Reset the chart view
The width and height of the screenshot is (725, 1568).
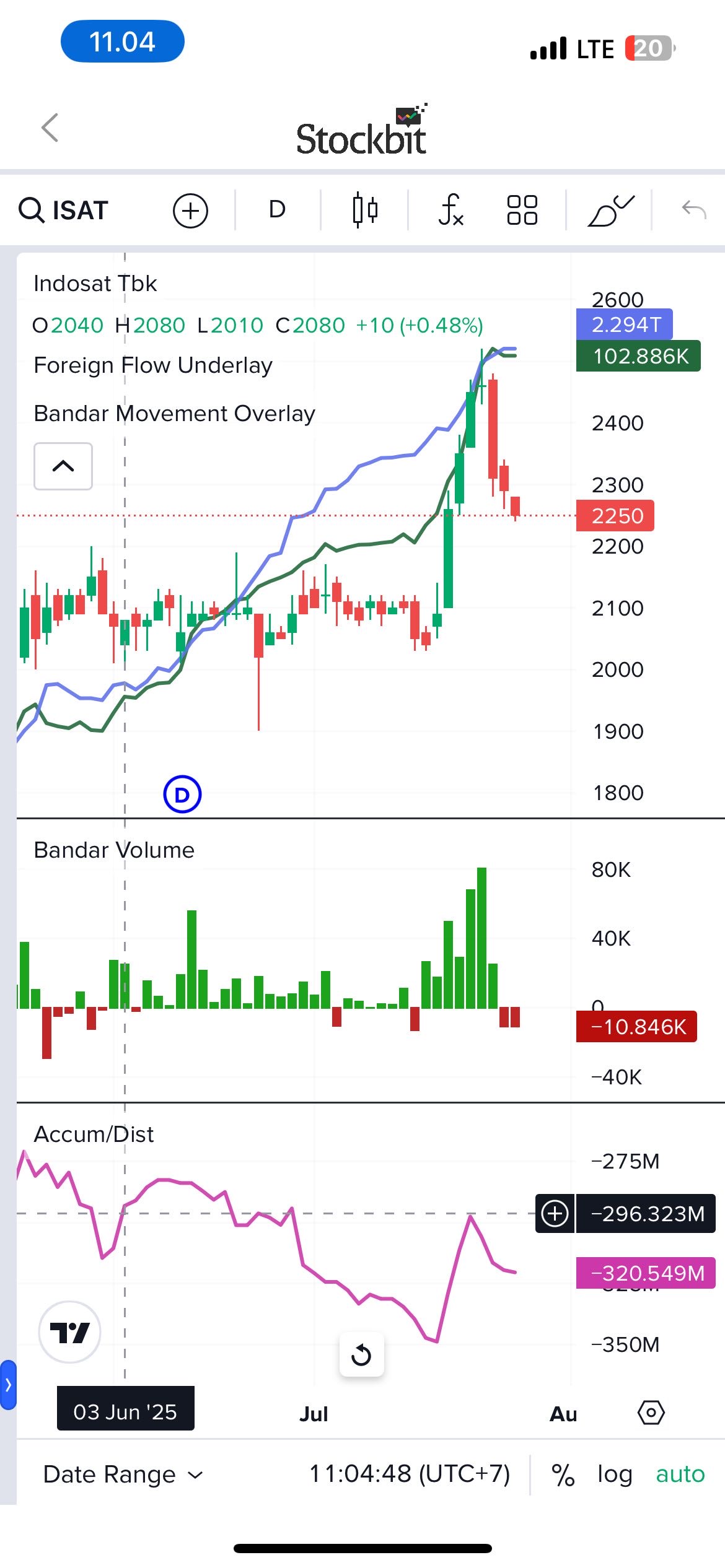(361, 1355)
